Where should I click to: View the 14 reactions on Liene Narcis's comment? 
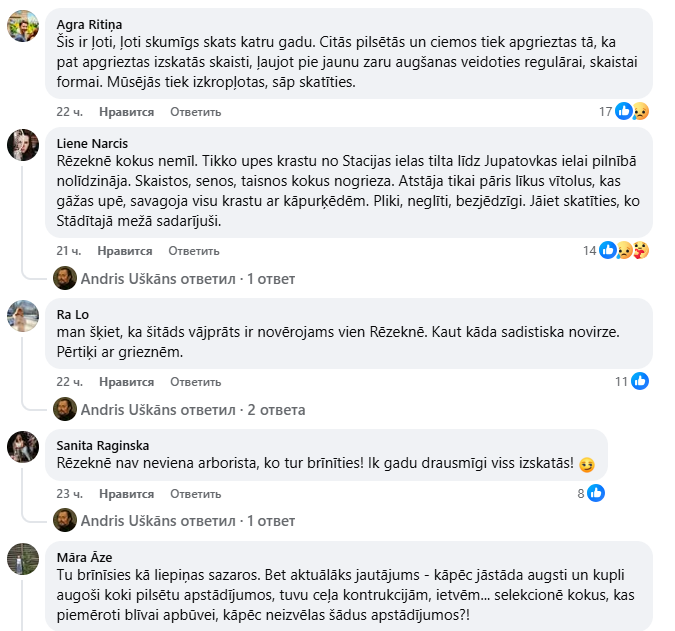pyautogui.click(x=624, y=250)
